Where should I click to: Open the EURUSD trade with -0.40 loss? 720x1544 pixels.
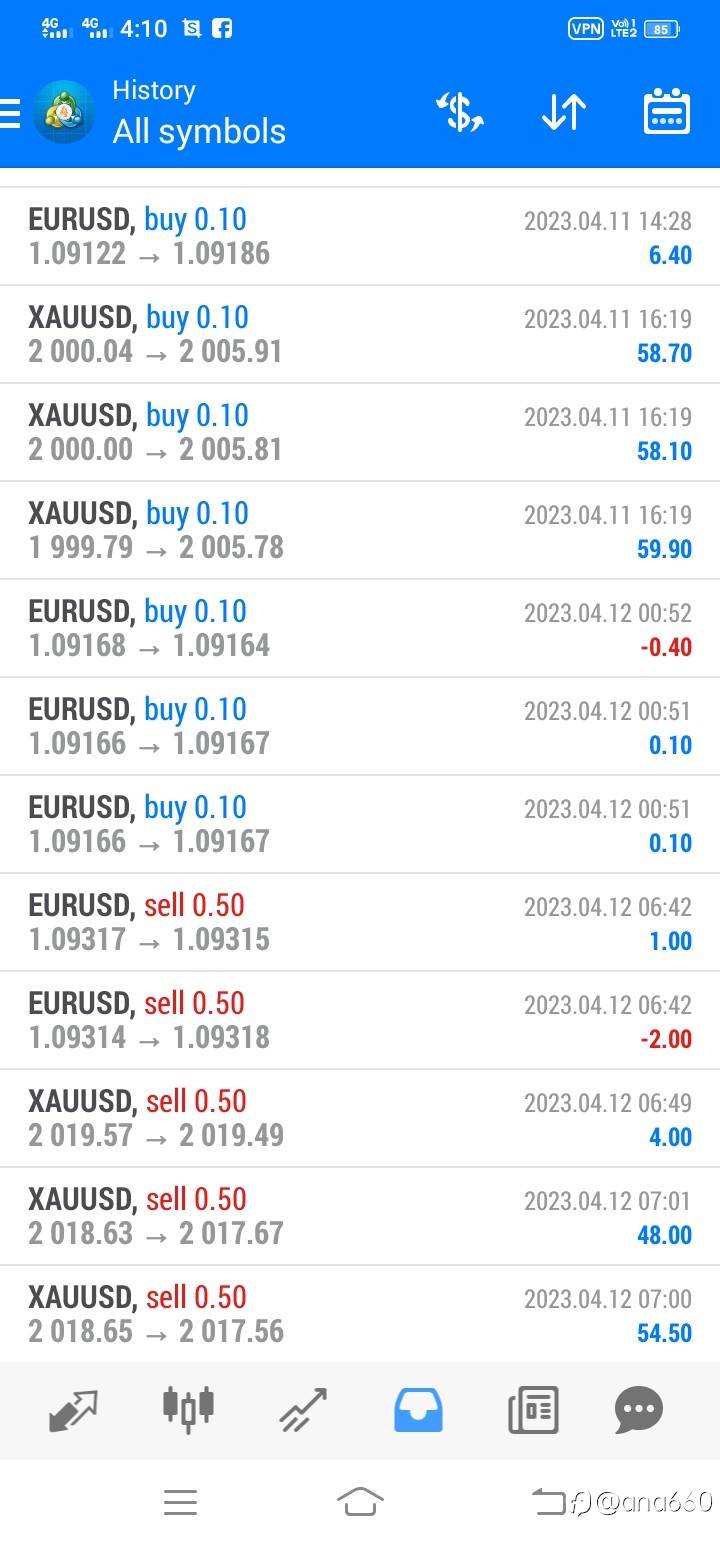tap(360, 629)
